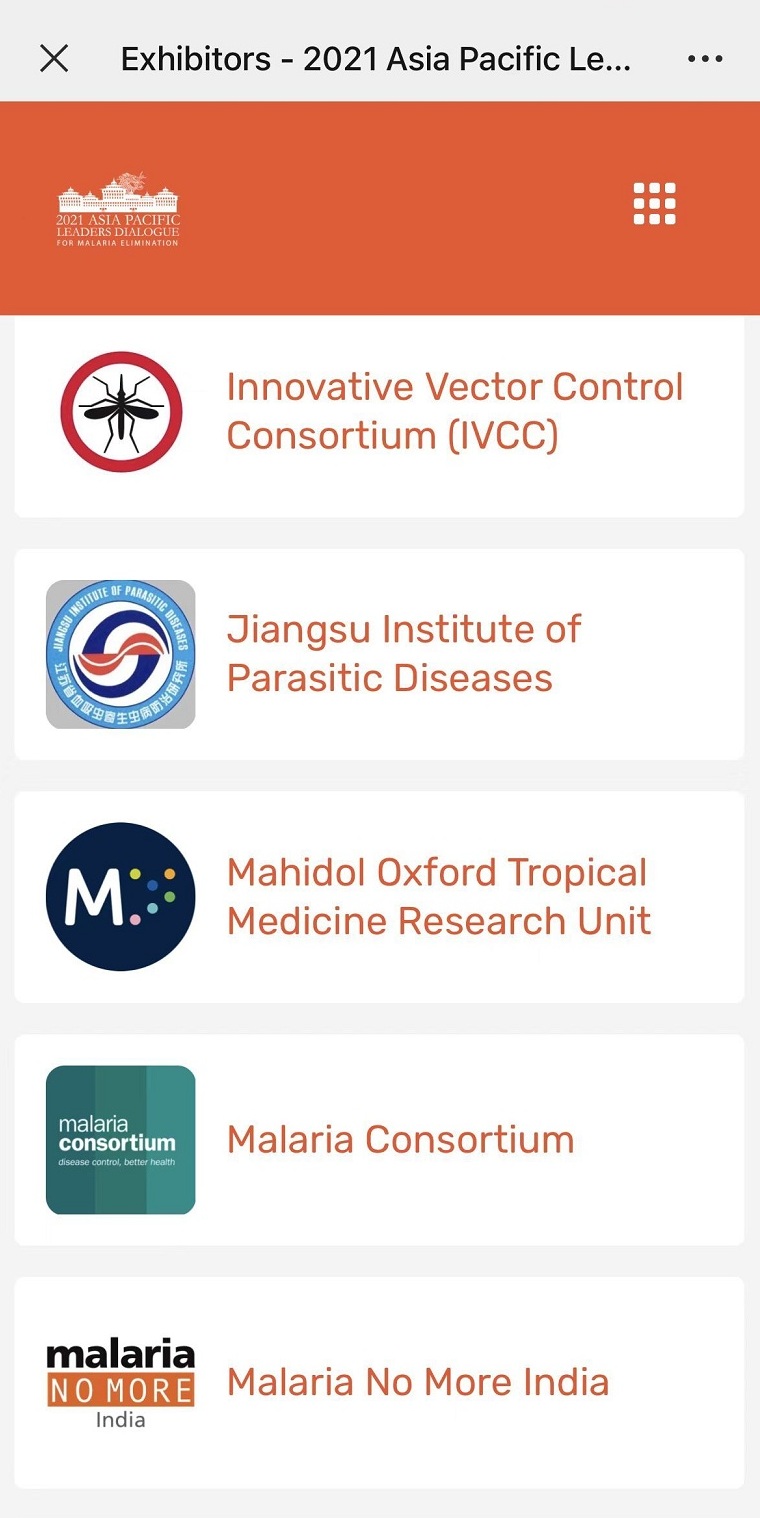Go to the Leaders Dialogue home logo

click(x=119, y=209)
